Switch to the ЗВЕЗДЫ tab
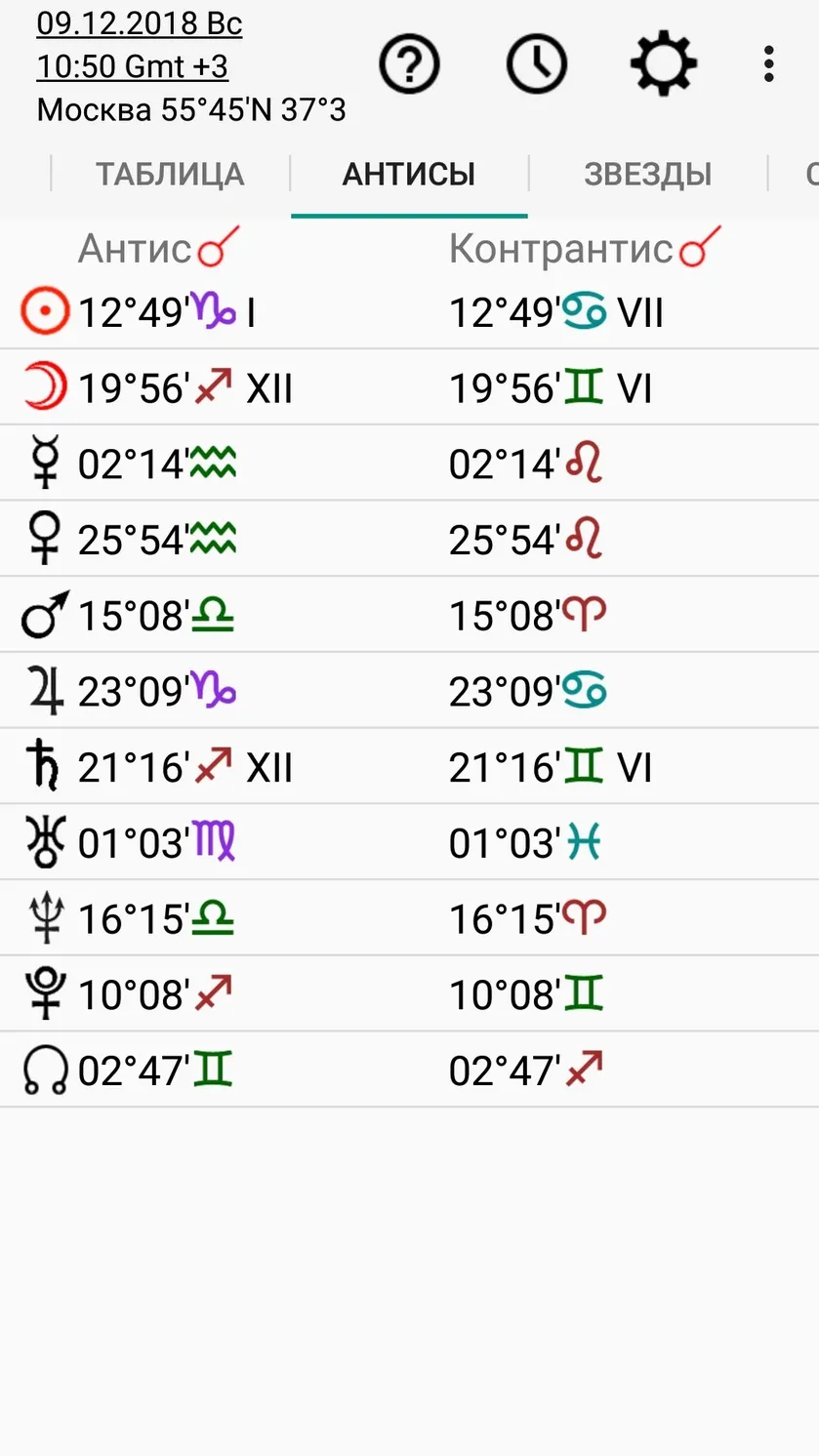Screen dimensions: 819x1456 [x=648, y=174]
